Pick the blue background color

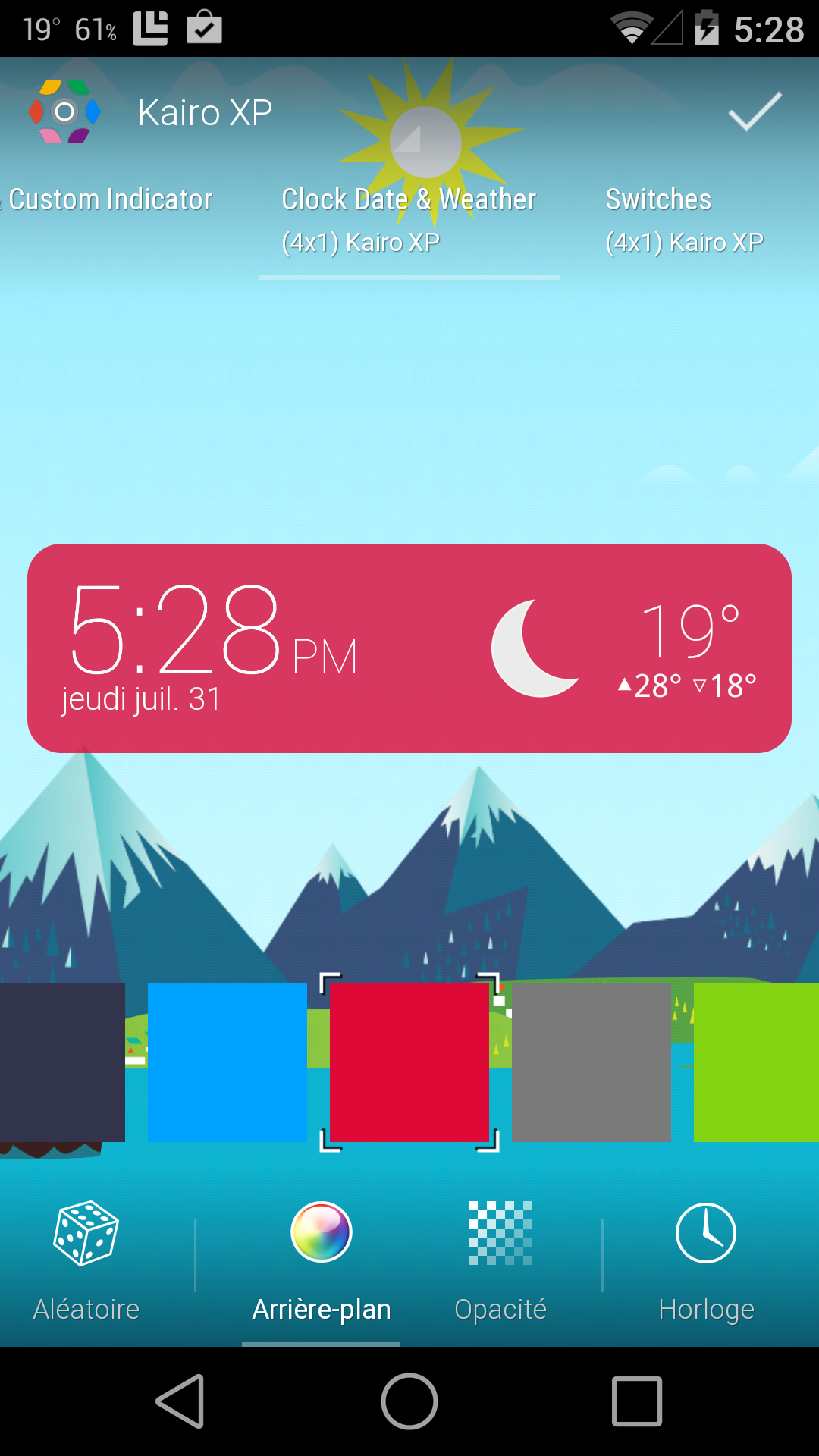[227, 1062]
